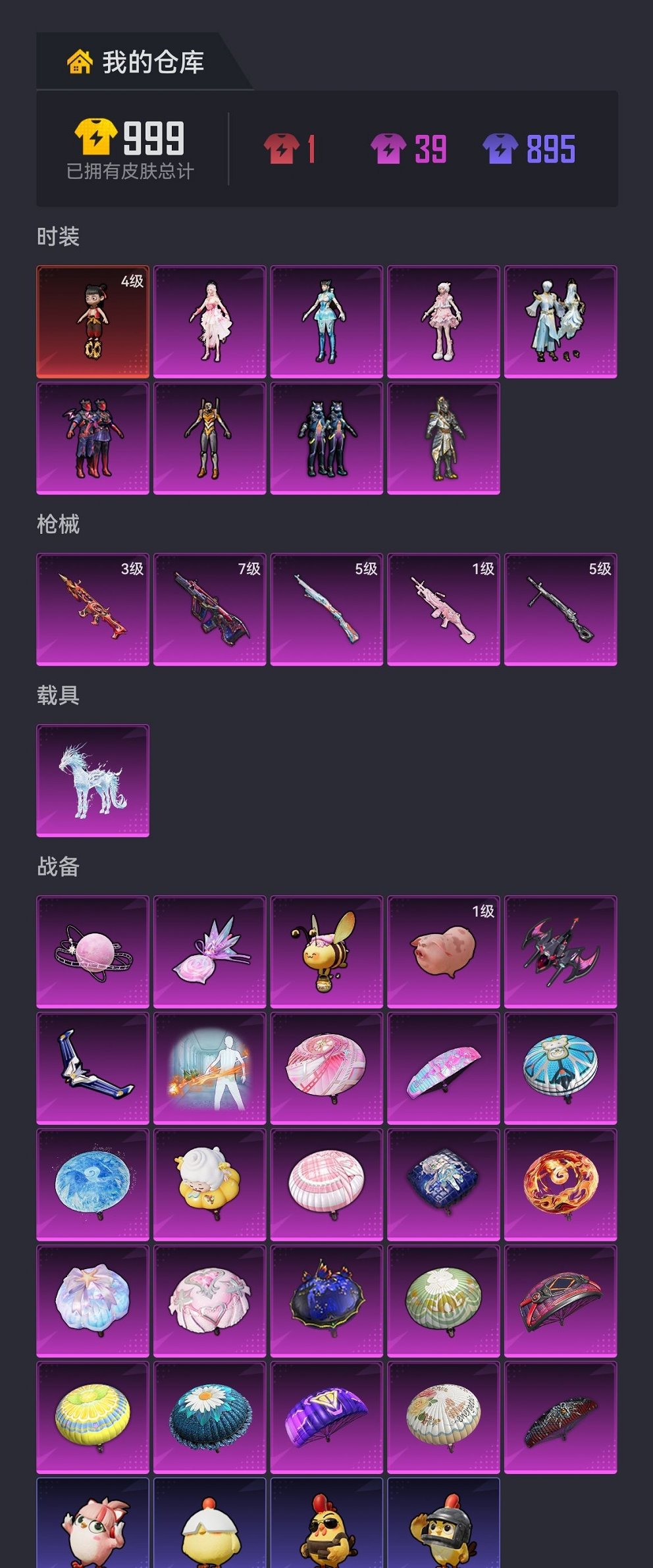
Task: Open the level 1 pink pig item
Action: pos(443,951)
